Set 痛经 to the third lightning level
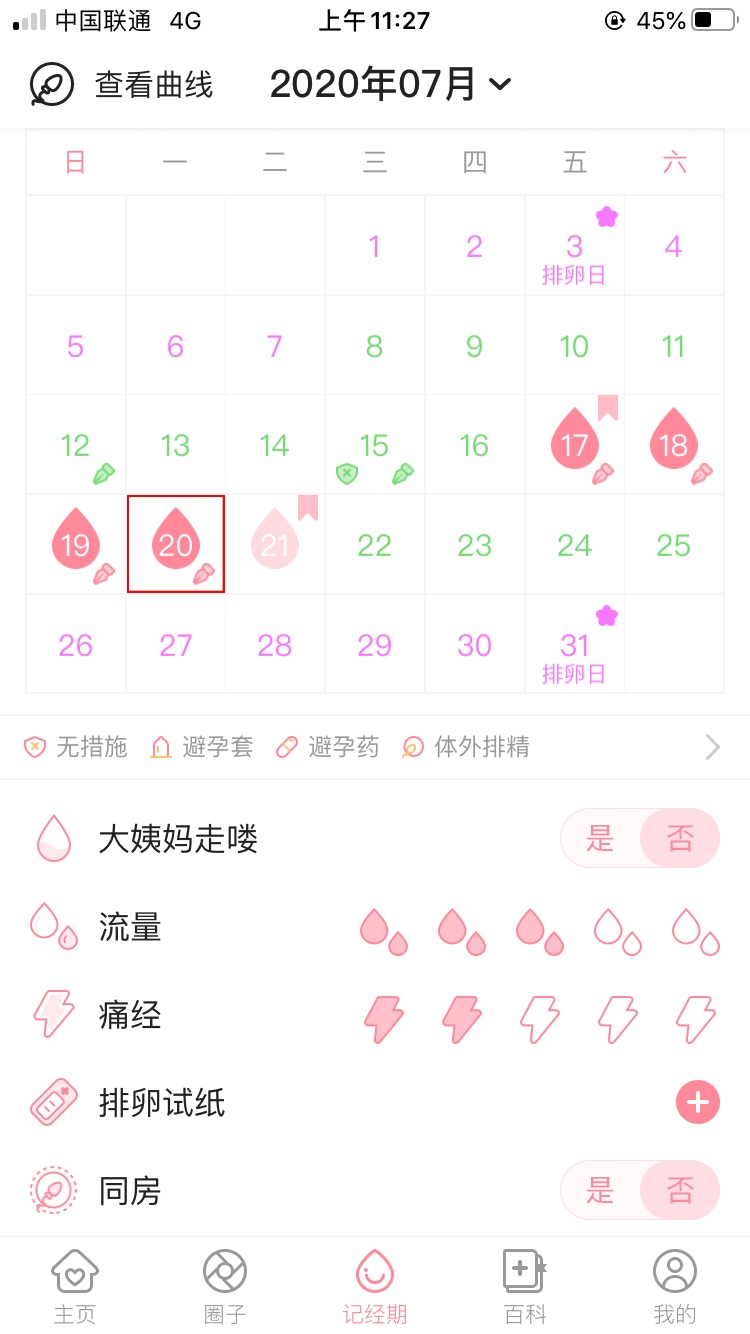This screenshot has height=1334, width=750. [540, 1019]
